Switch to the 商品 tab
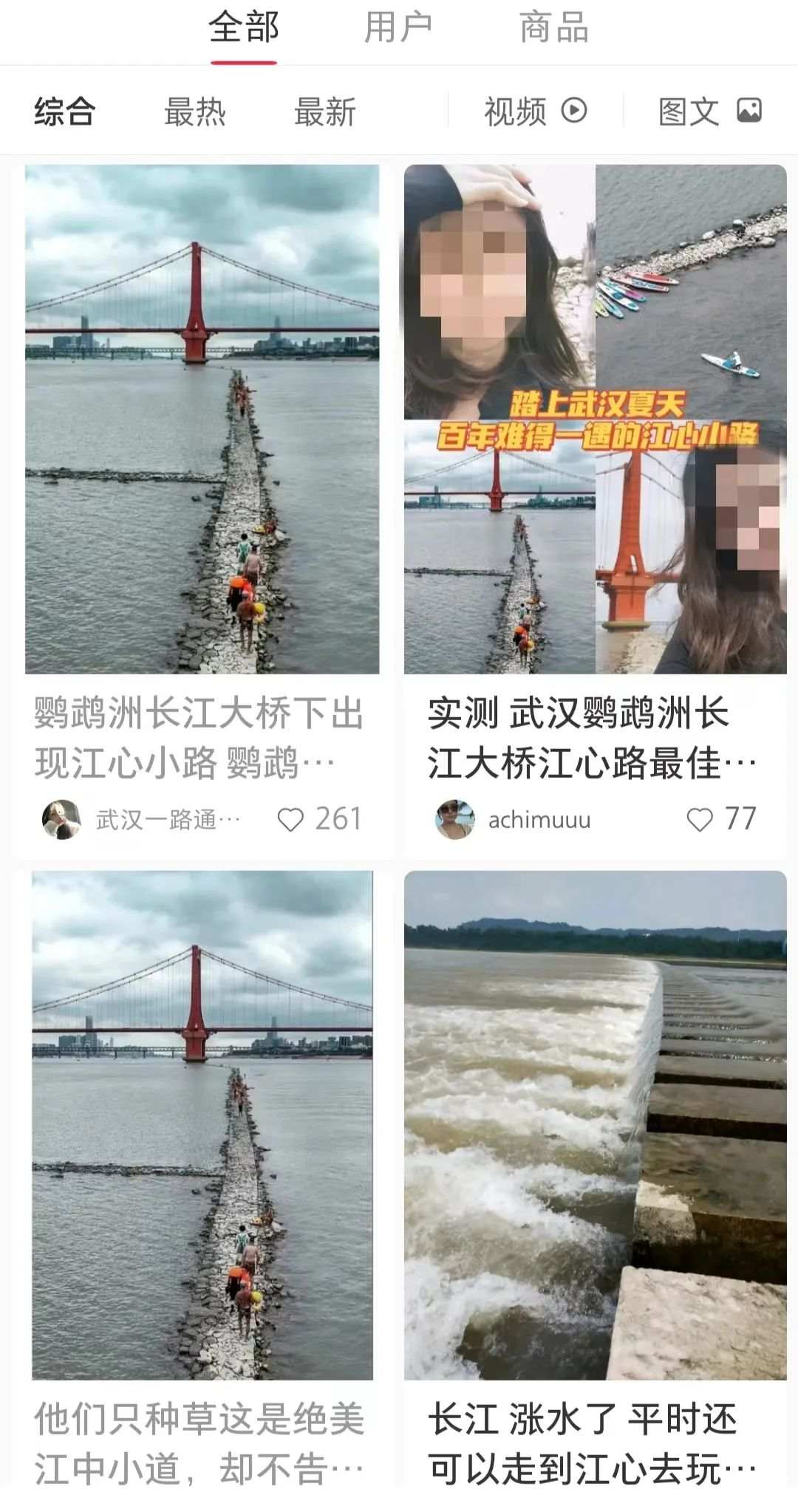The height and width of the screenshot is (1512, 798). pyautogui.click(x=553, y=29)
